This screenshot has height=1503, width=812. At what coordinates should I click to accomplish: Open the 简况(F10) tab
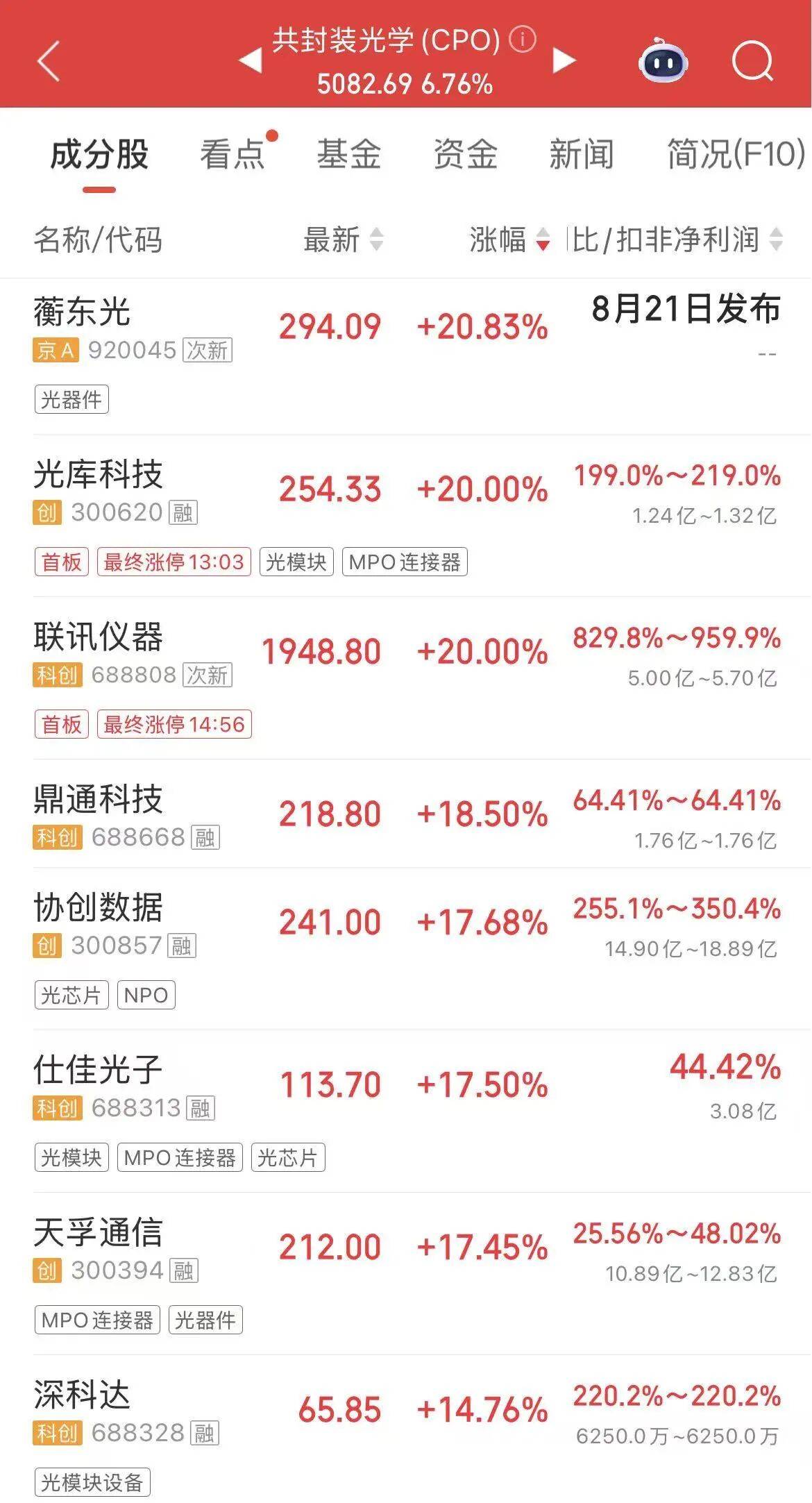(x=736, y=154)
